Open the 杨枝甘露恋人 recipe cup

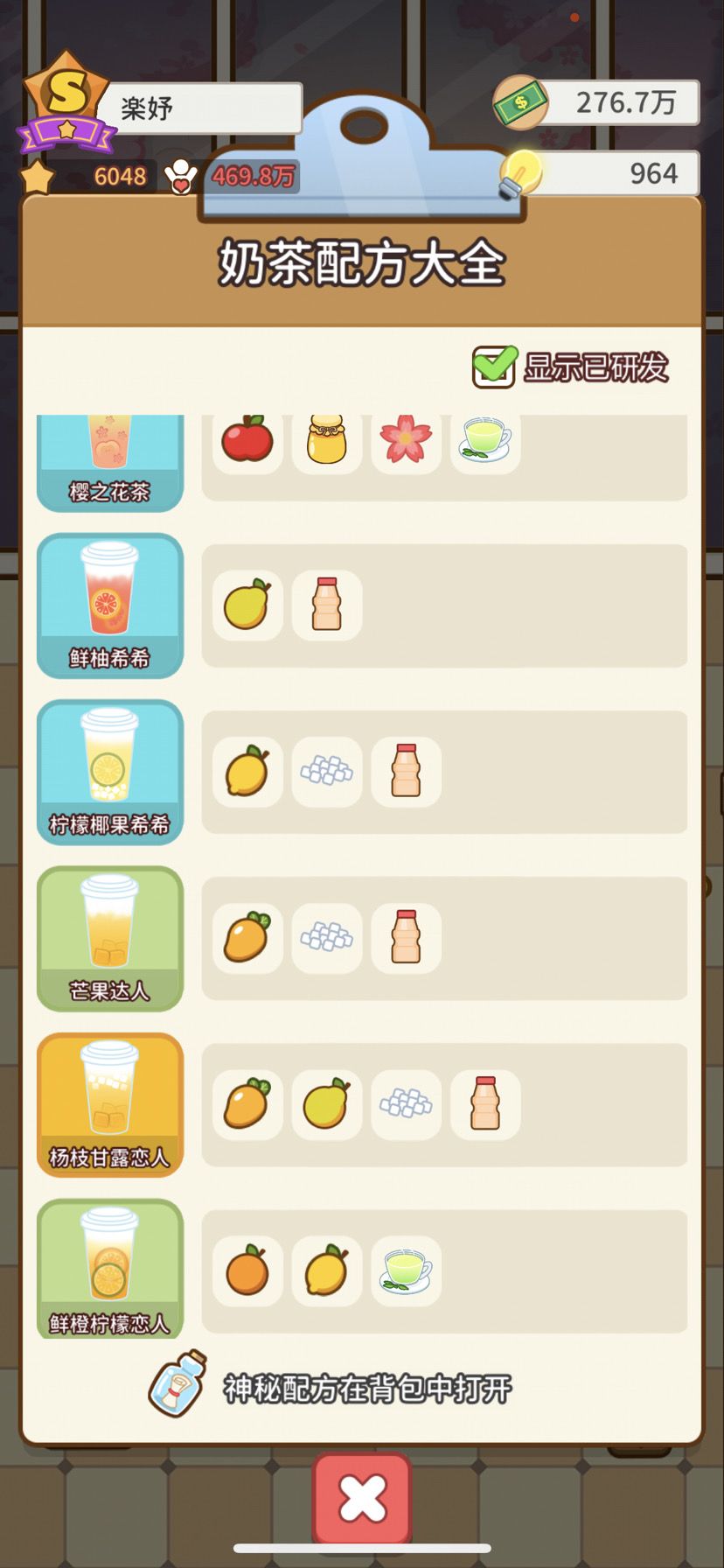109,1104
